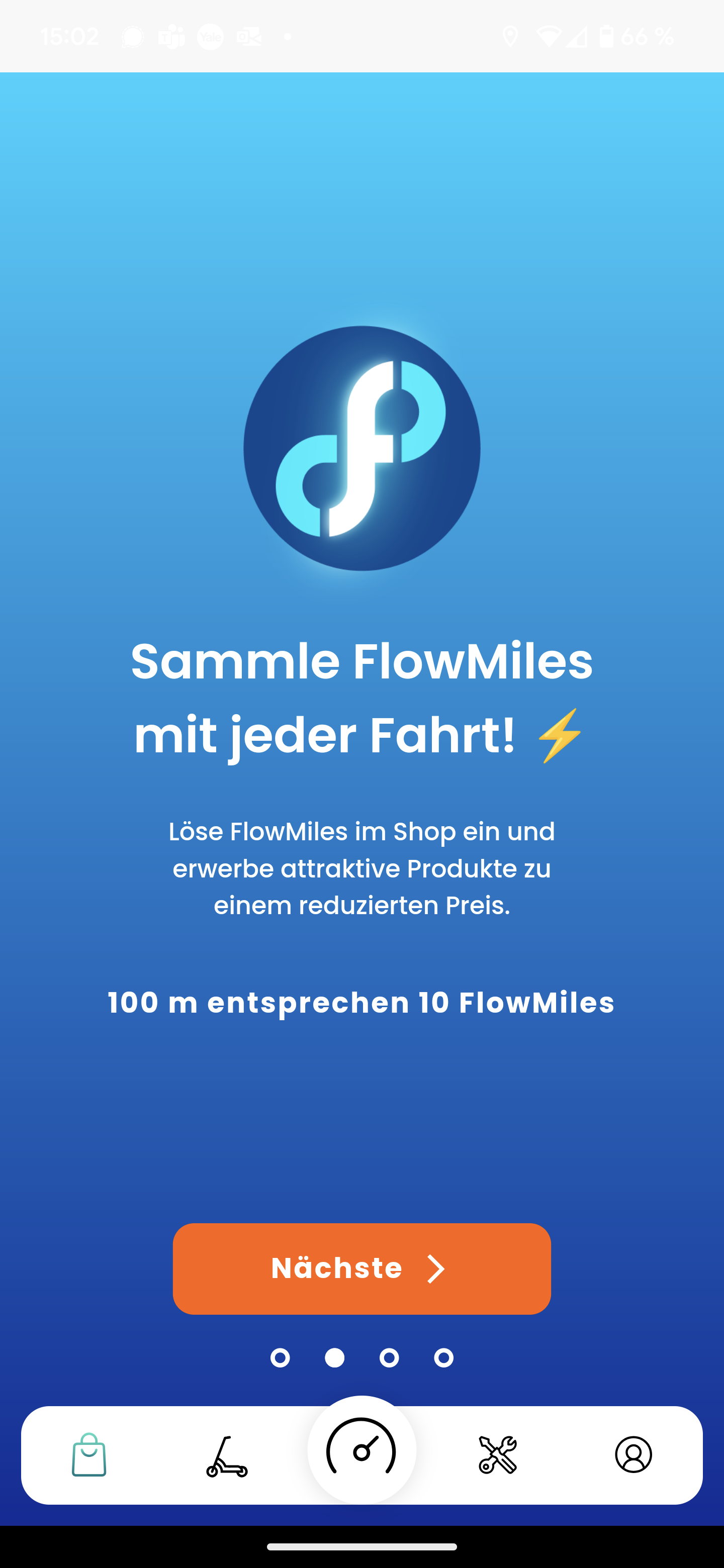Open the tools and repair tab
The height and width of the screenshot is (1568, 724).
click(x=497, y=1455)
